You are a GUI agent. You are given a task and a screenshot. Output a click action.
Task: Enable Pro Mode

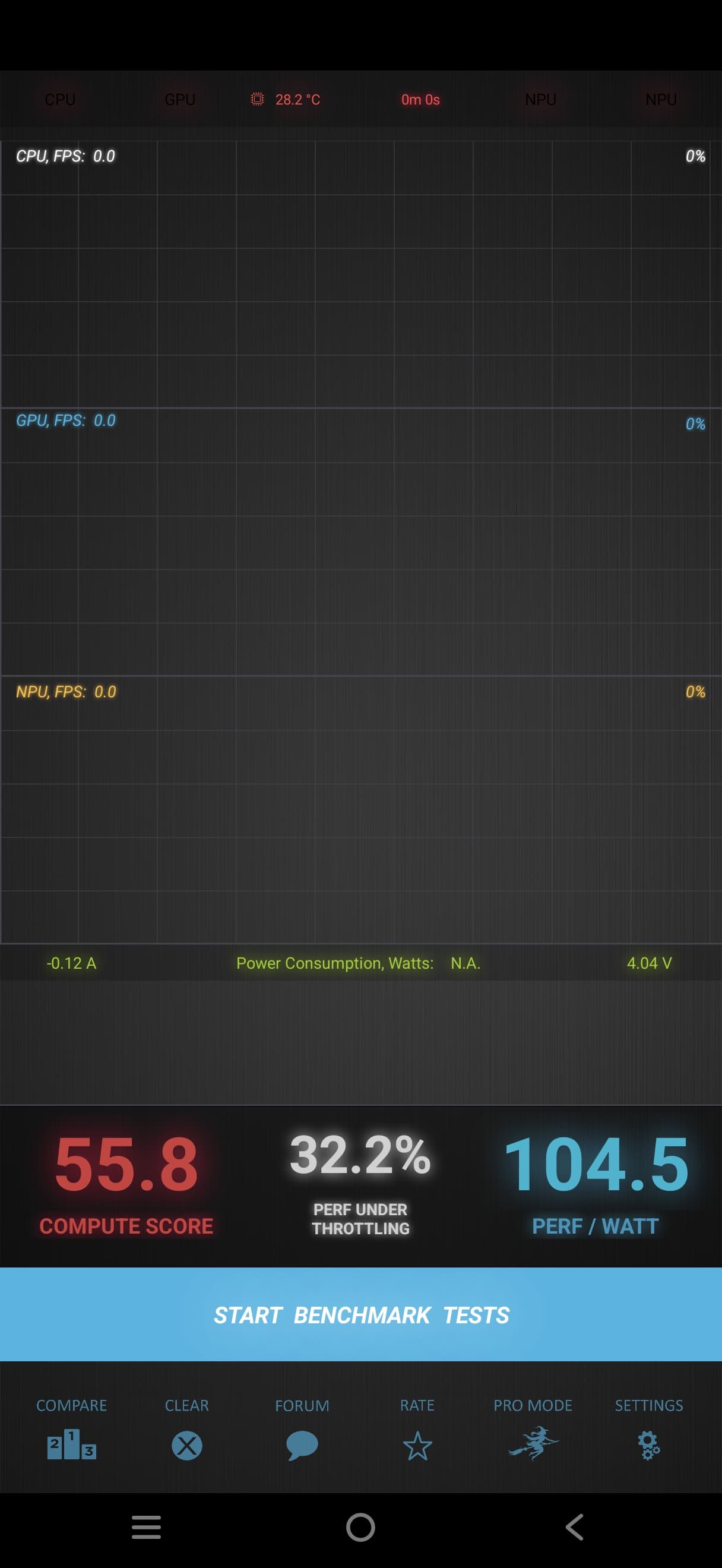(533, 1443)
